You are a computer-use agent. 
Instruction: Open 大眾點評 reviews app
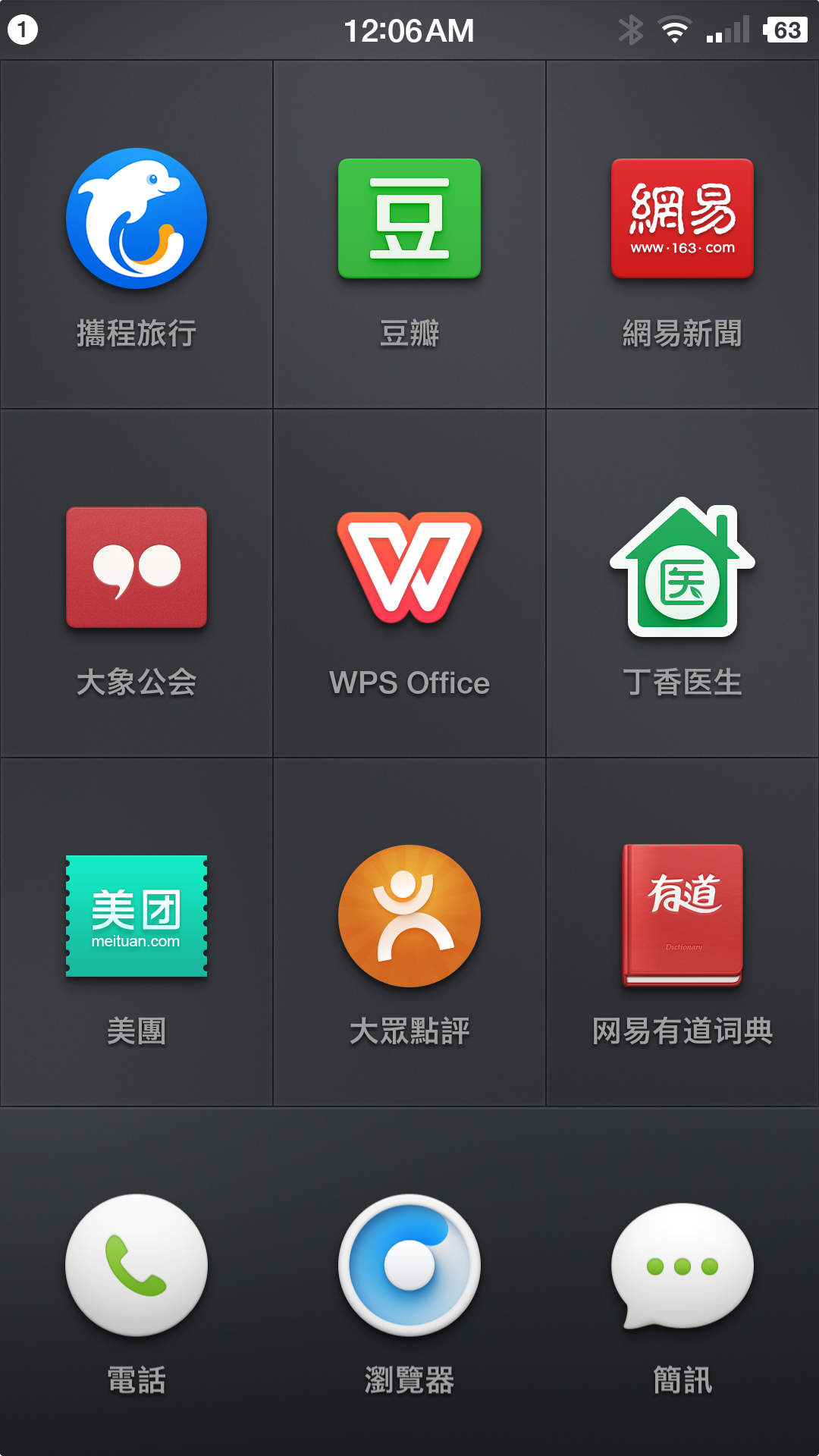[x=409, y=916]
